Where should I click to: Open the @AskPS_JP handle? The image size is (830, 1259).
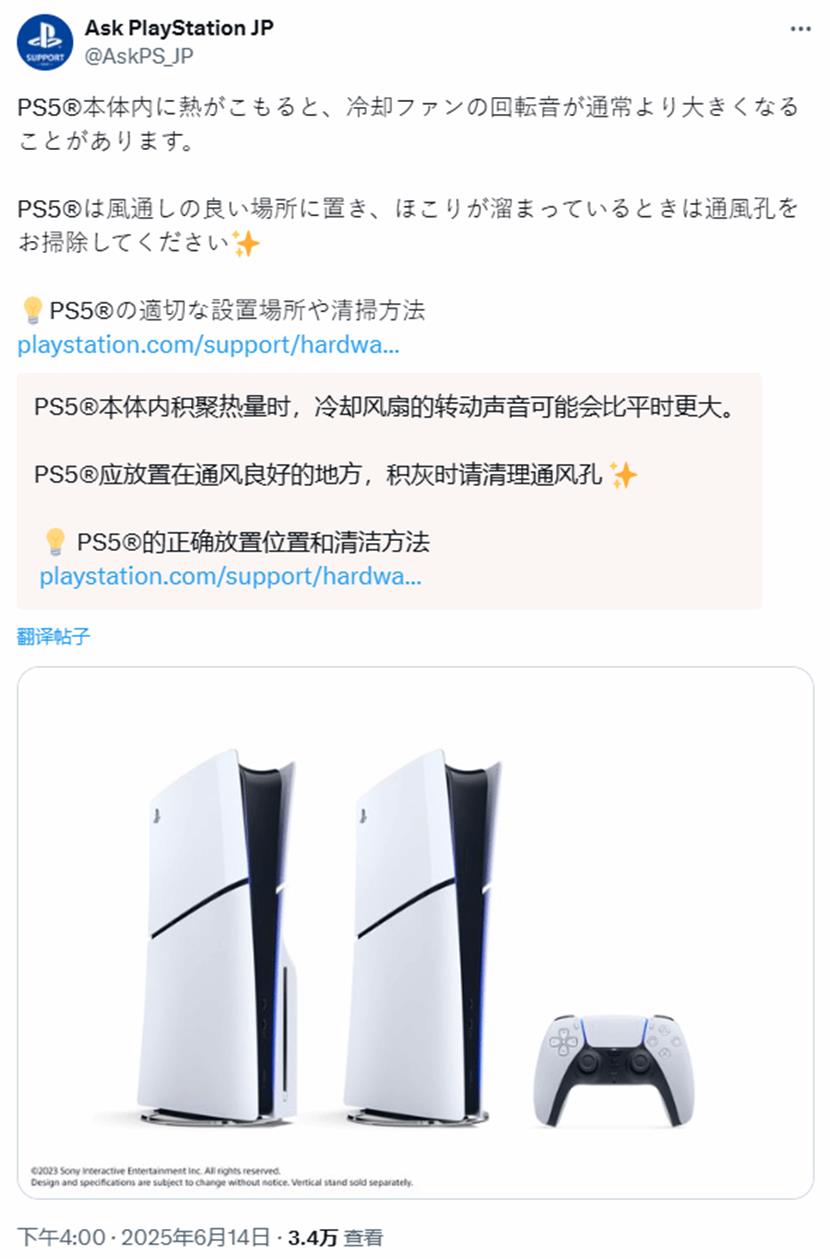tap(139, 56)
